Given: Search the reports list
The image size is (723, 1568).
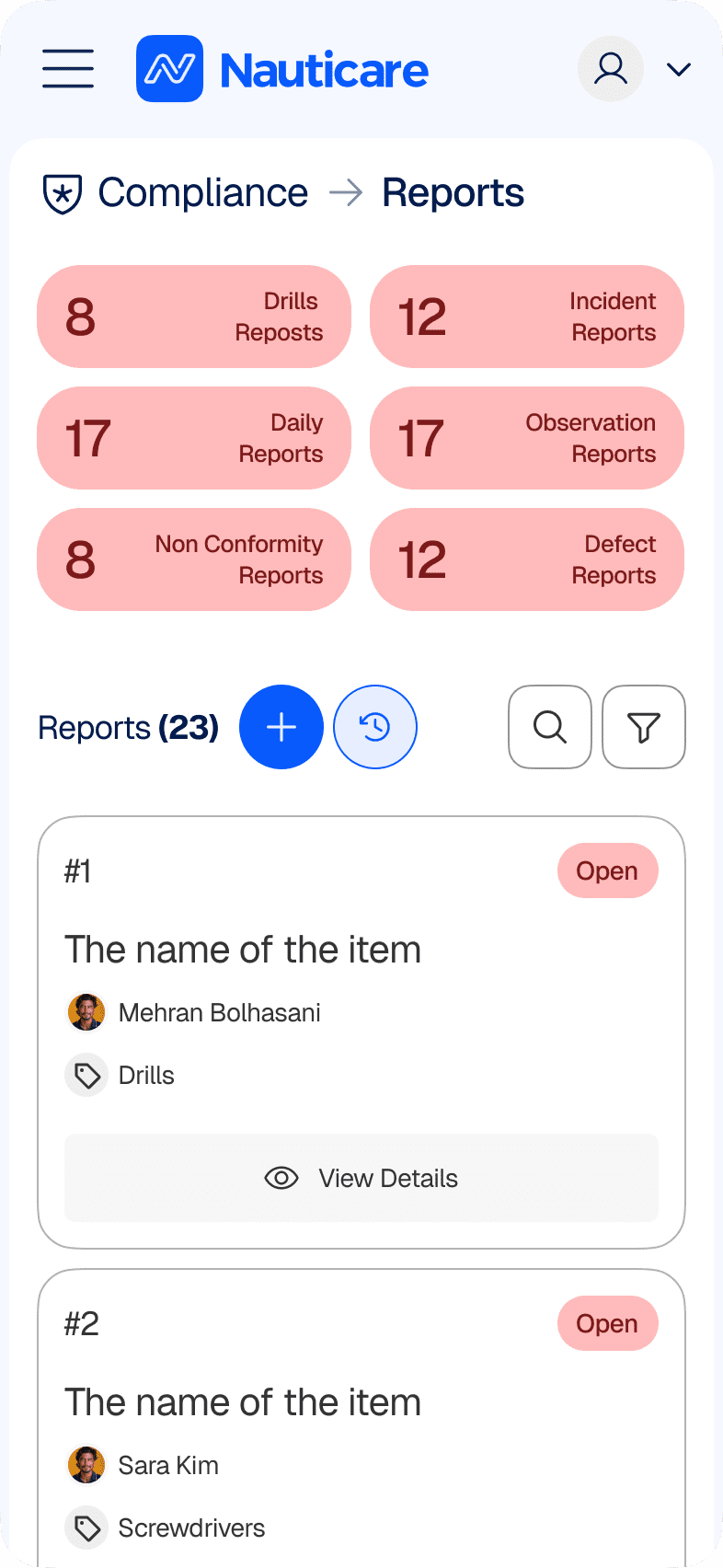Looking at the screenshot, I should [550, 727].
